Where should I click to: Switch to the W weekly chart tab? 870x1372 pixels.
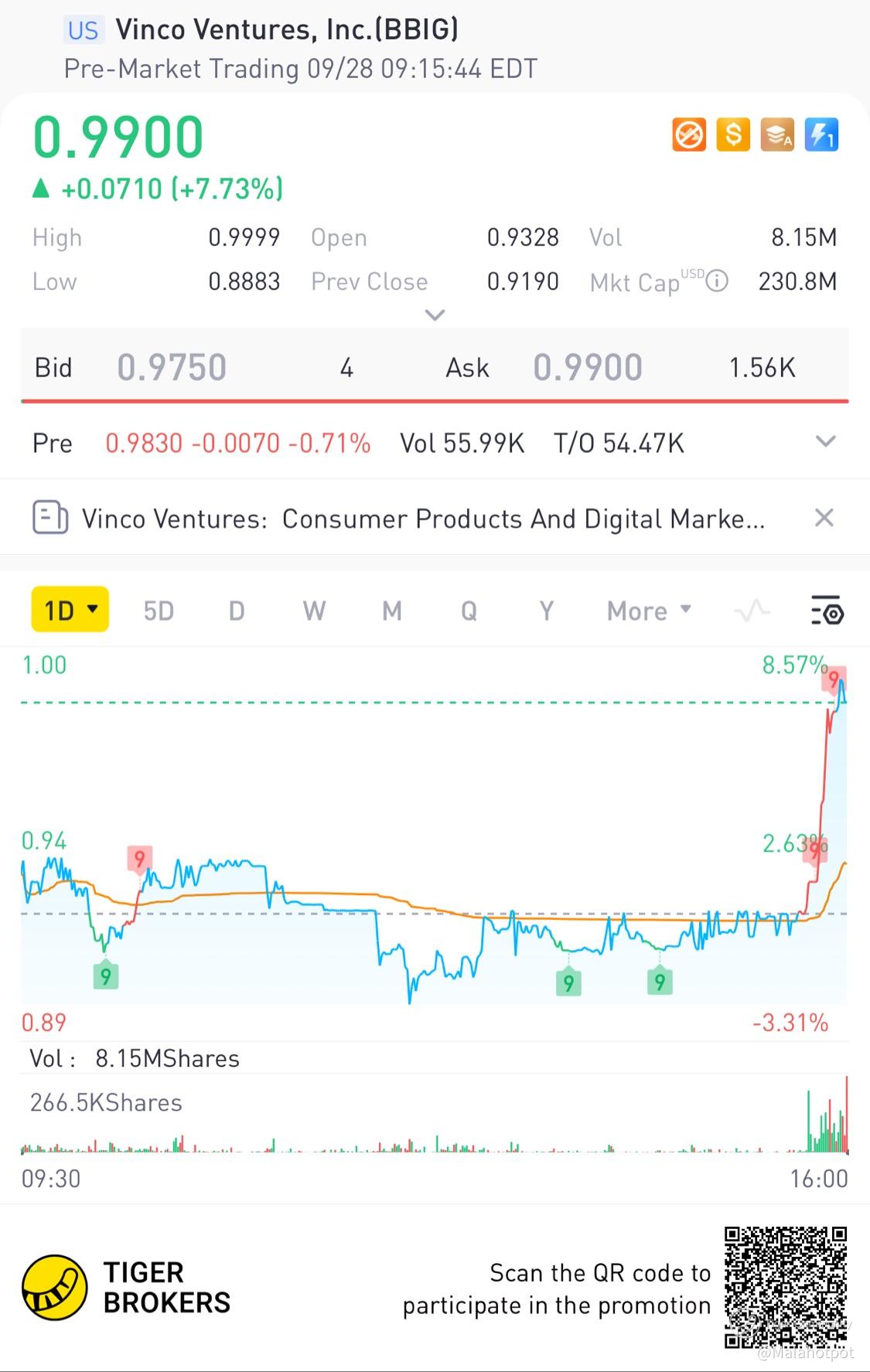pos(314,611)
